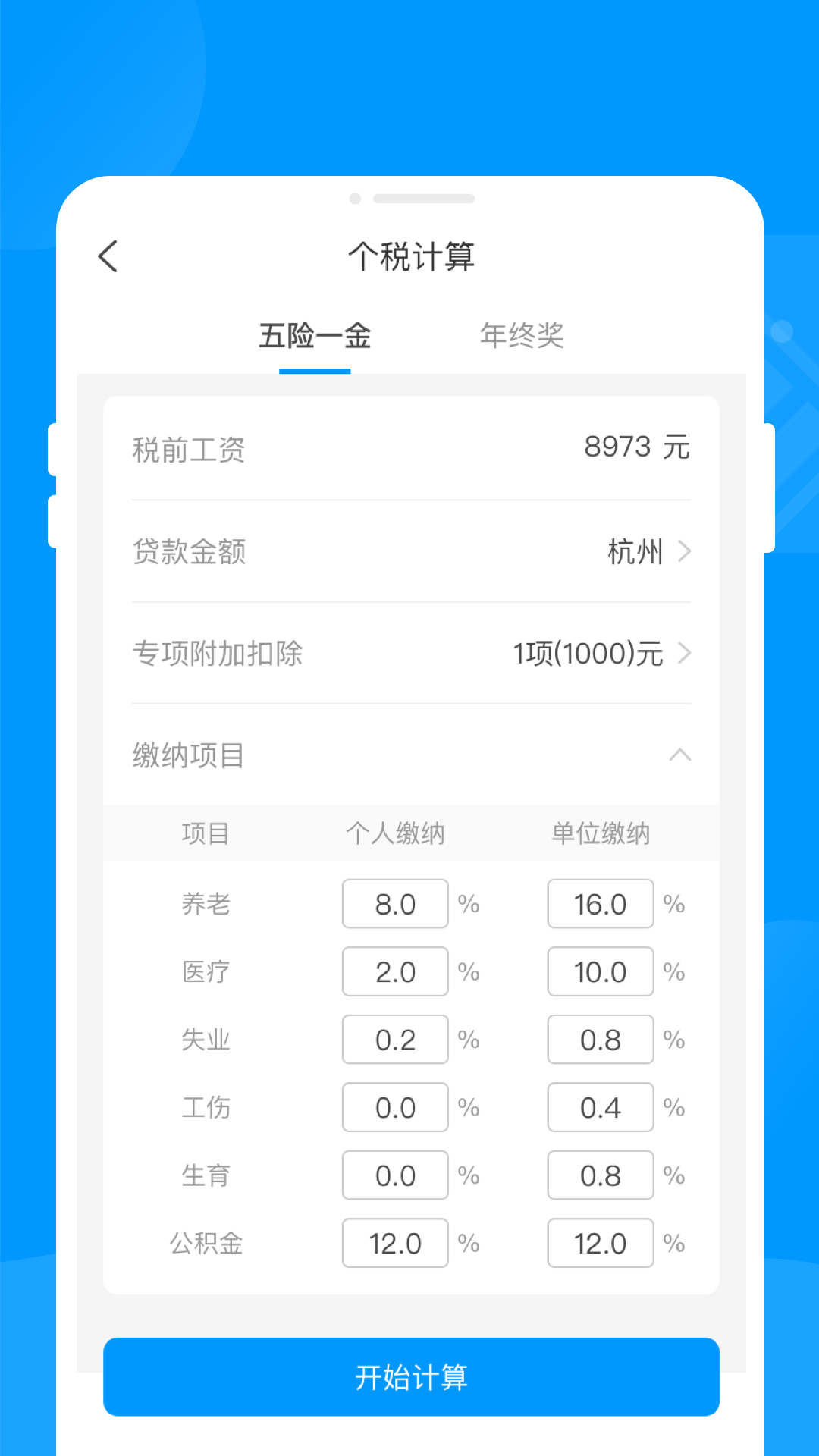Click unemployment personal rate 0.2 box
Viewport: 819px width, 1456px height.
(x=395, y=1040)
